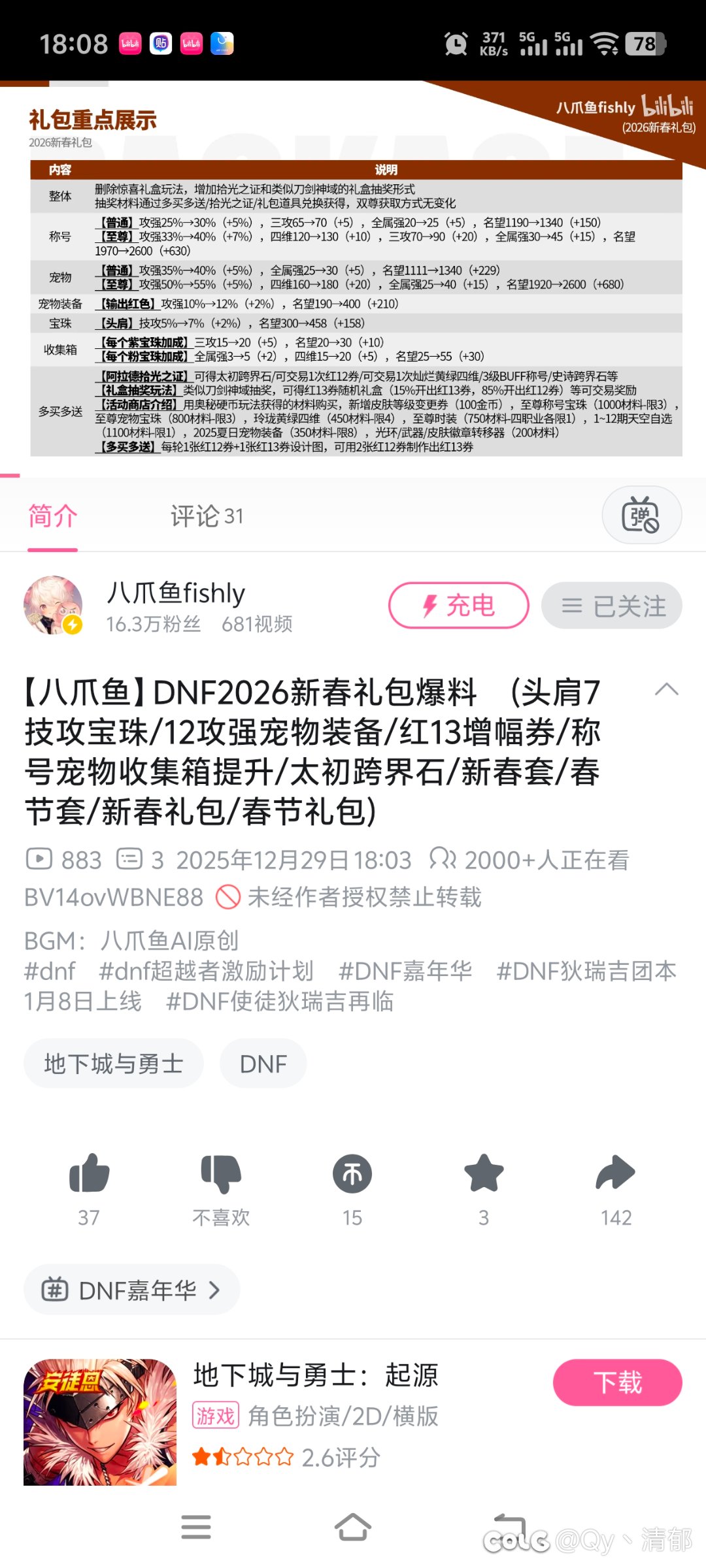The height and width of the screenshot is (1568, 706).
Task: Unfollow by tapping the 已关注 button
Action: [x=611, y=605]
